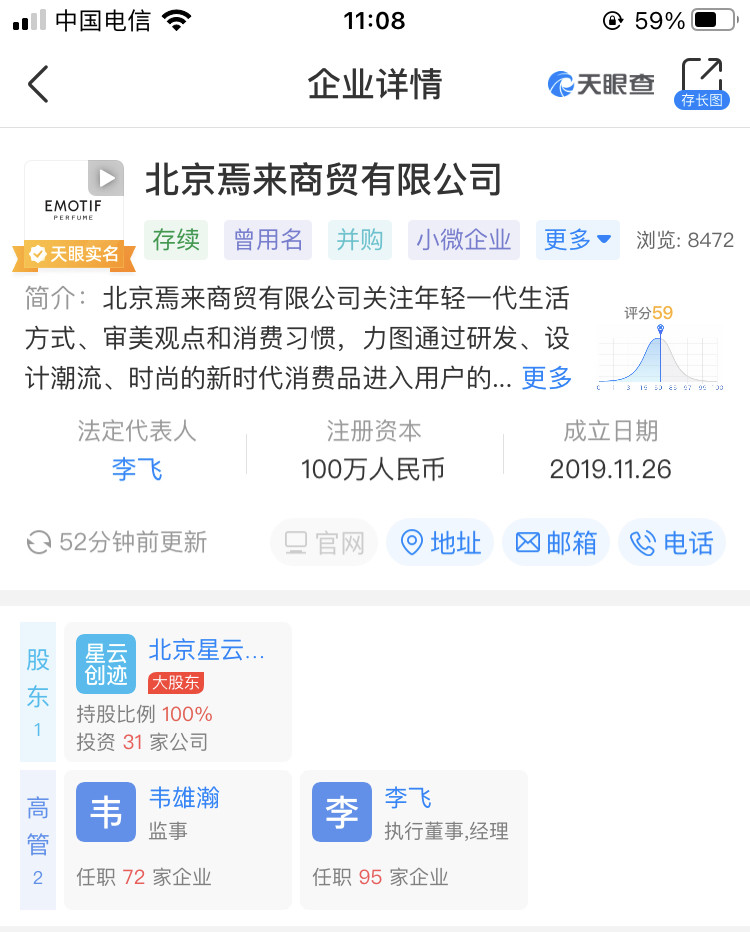This screenshot has width=750, height=932.
Task: Call the company via 电话
Action: tap(672, 543)
